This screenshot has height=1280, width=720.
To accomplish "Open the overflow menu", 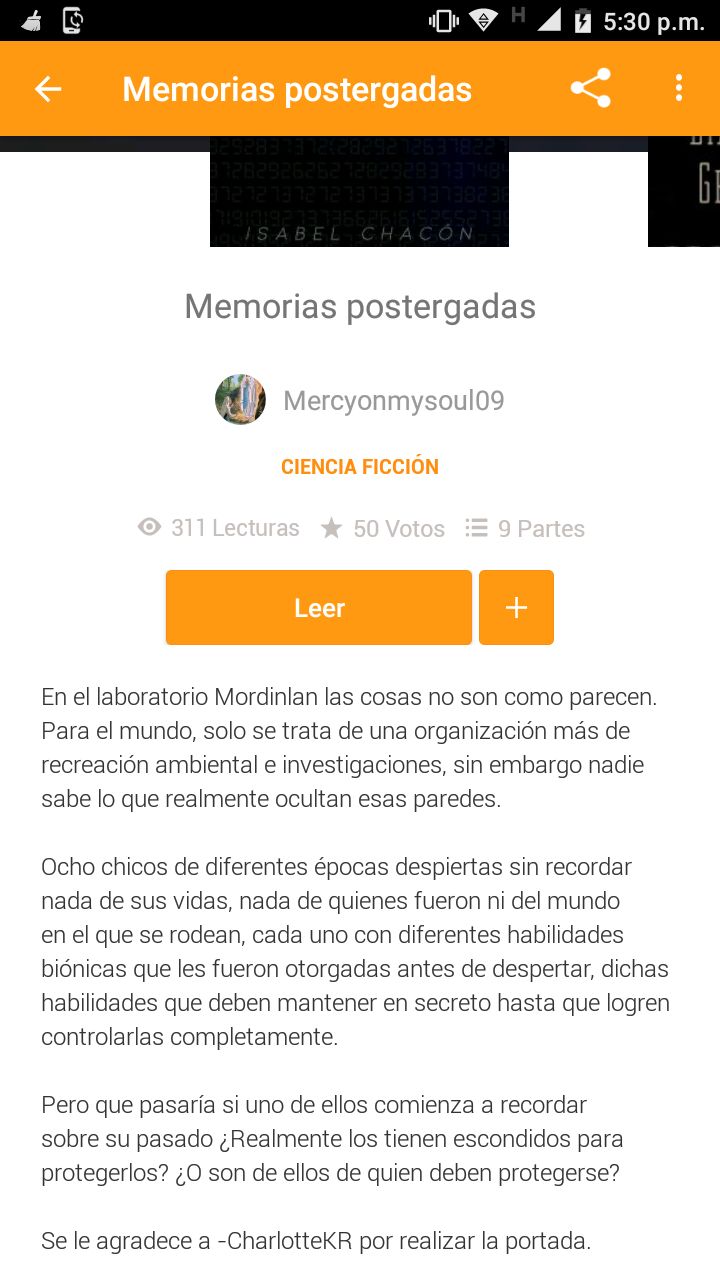I will [679, 89].
